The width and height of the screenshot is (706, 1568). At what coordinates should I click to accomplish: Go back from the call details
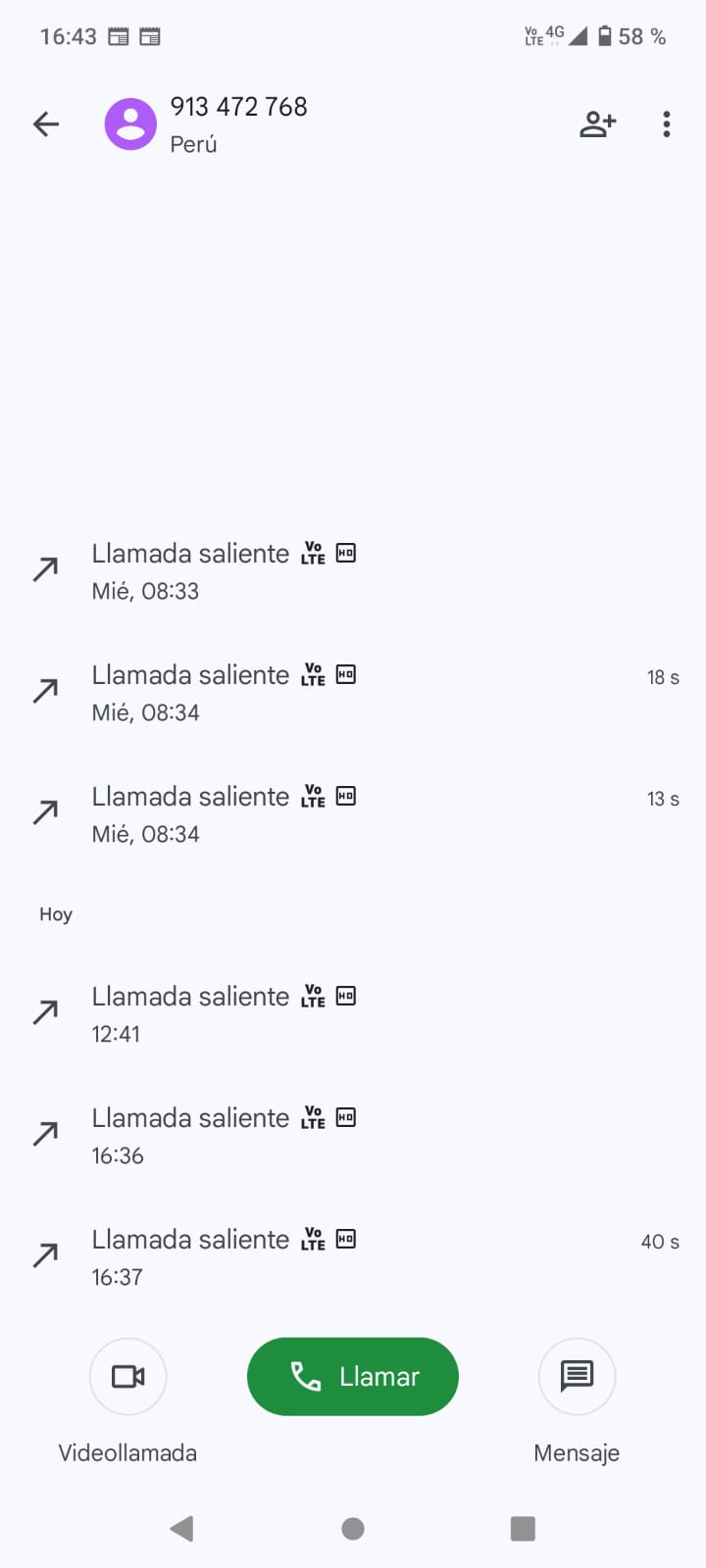tap(46, 124)
